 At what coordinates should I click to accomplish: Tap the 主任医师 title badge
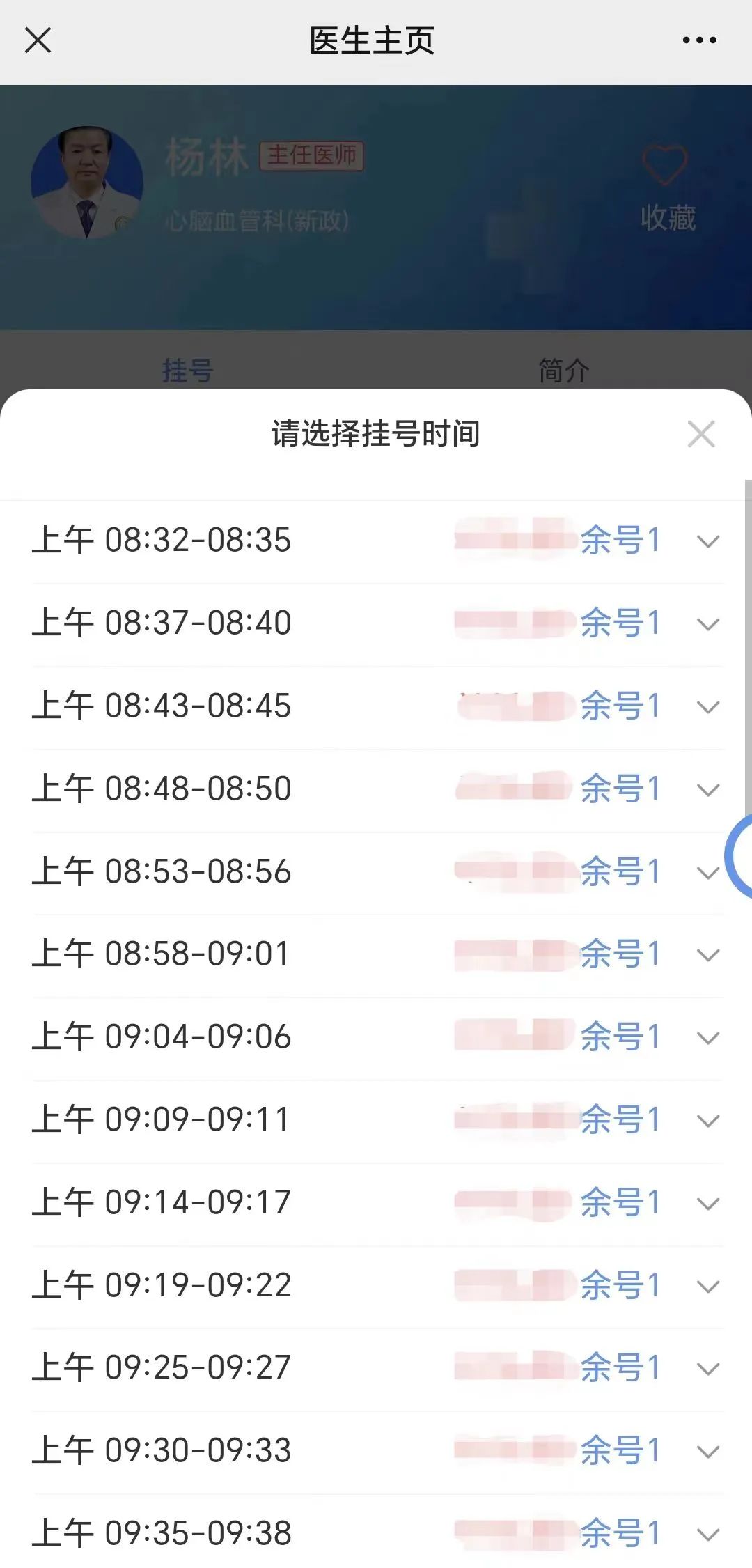click(311, 156)
